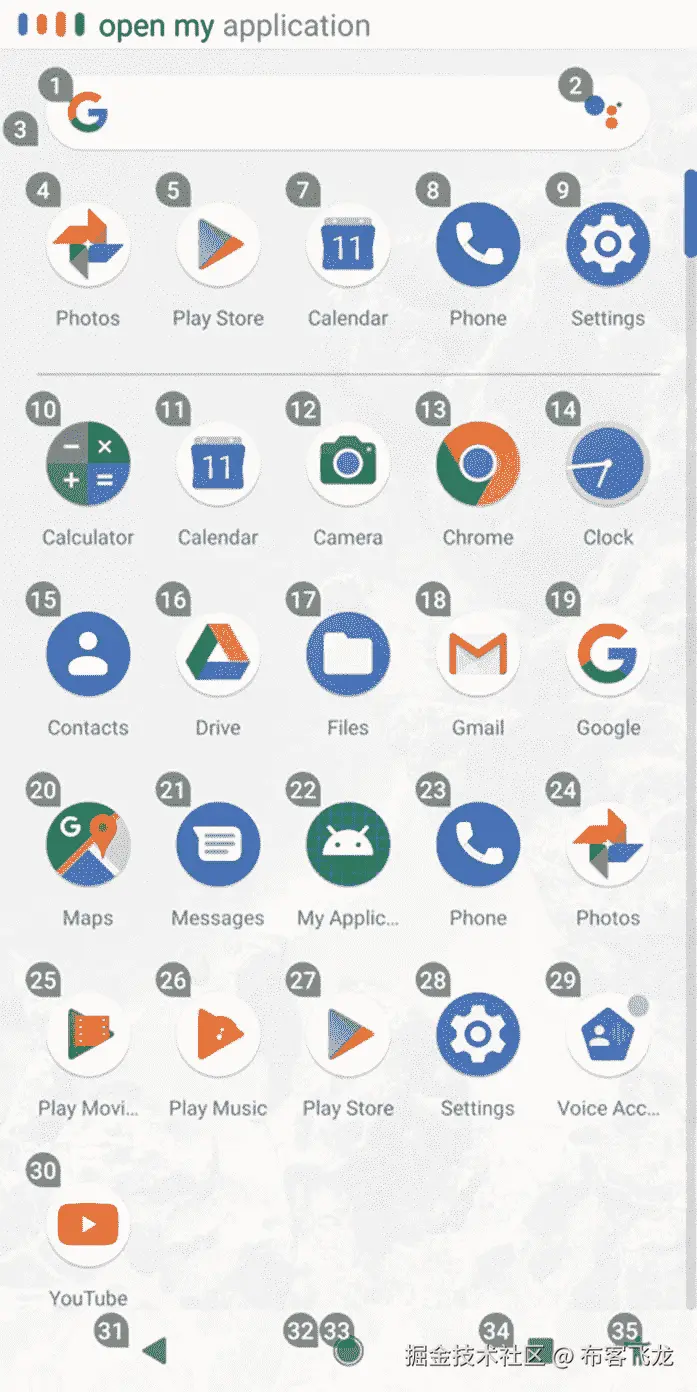
Task: Tap the system back button
Action: [x=154, y=1351]
